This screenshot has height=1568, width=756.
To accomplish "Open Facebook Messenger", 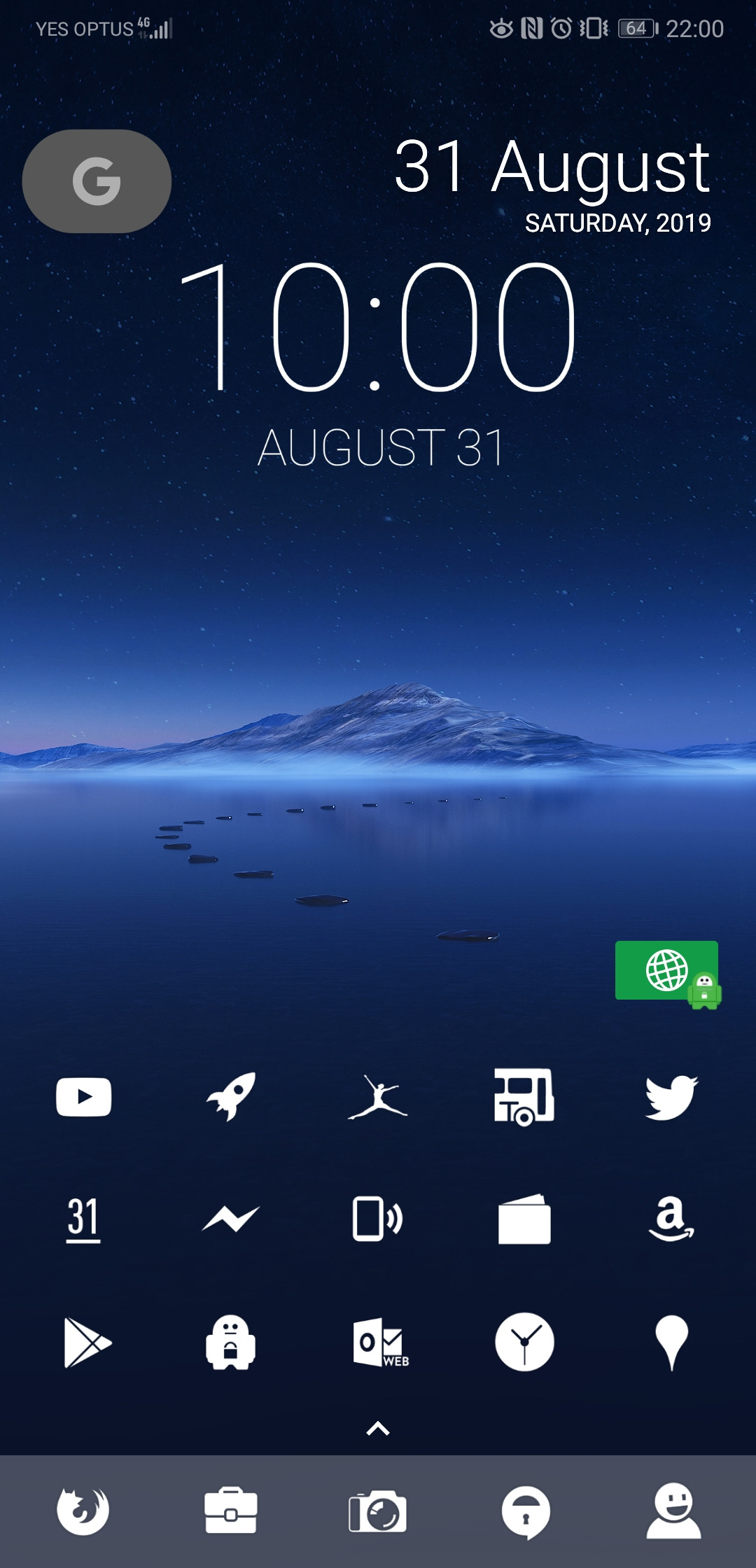I will point(231,1219).
